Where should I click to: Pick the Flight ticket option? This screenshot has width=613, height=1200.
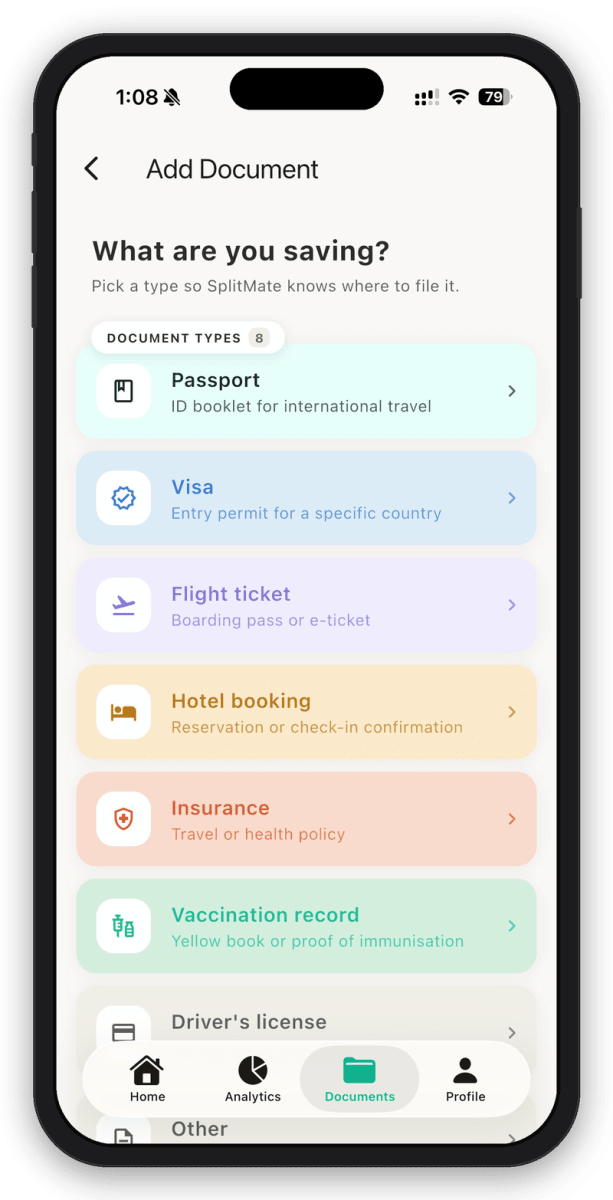[306, 605]
